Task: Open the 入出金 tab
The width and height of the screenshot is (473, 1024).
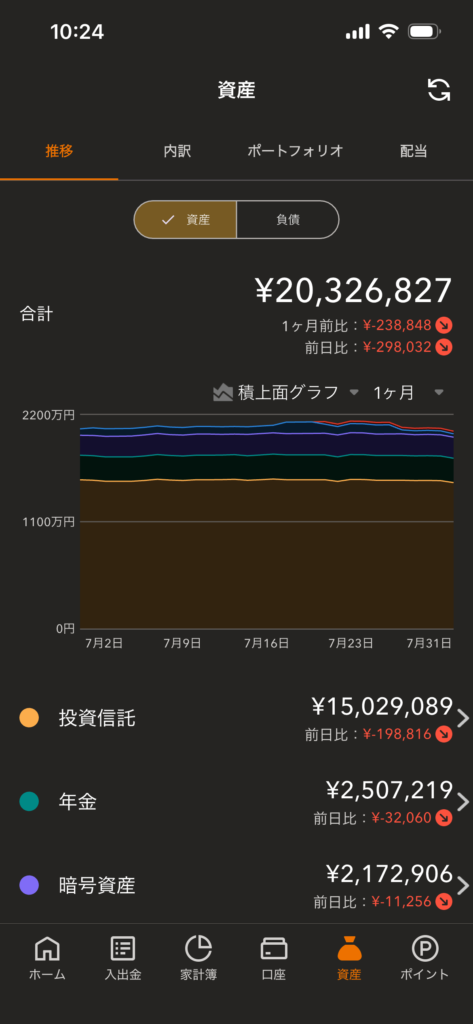Action: point(123,957)
